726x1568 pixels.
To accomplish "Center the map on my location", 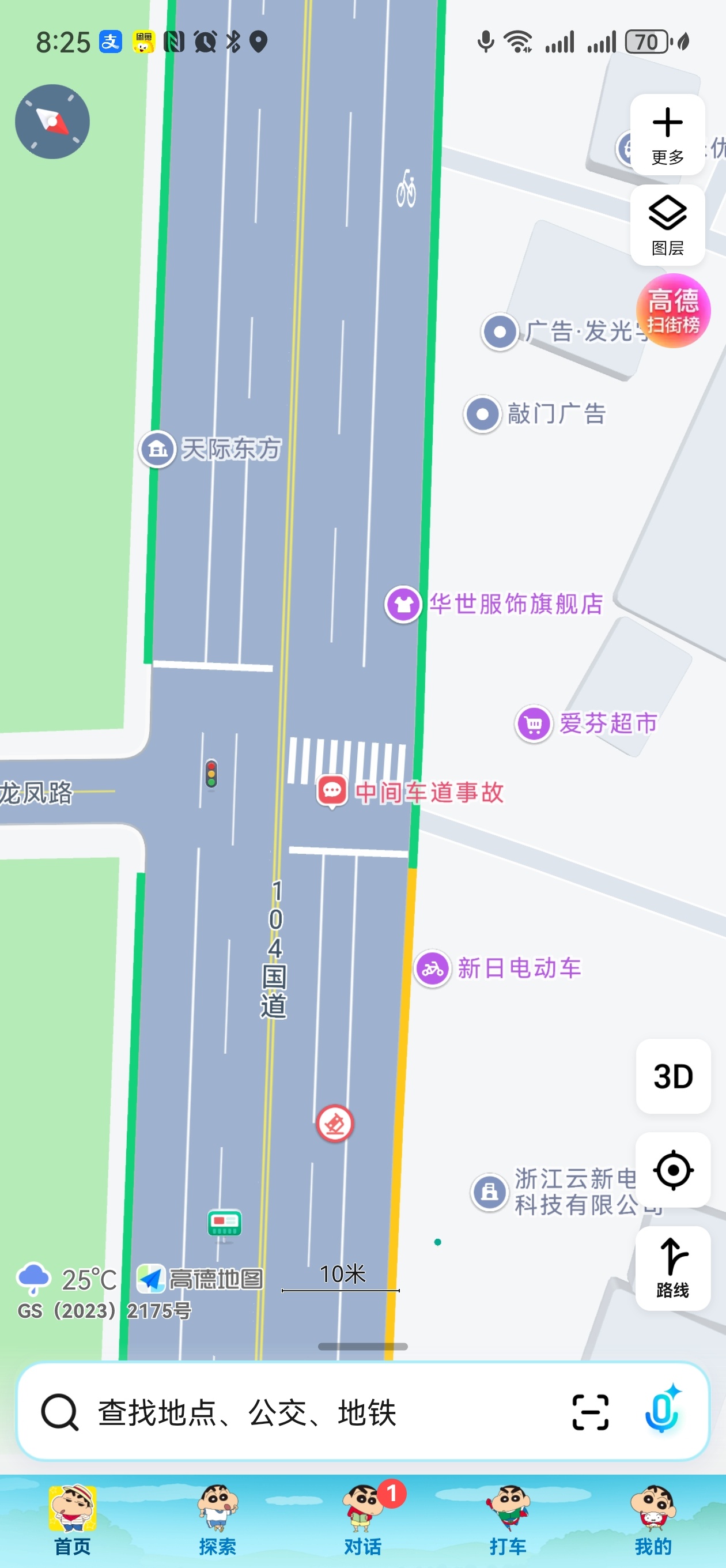I will point(672,1169).
